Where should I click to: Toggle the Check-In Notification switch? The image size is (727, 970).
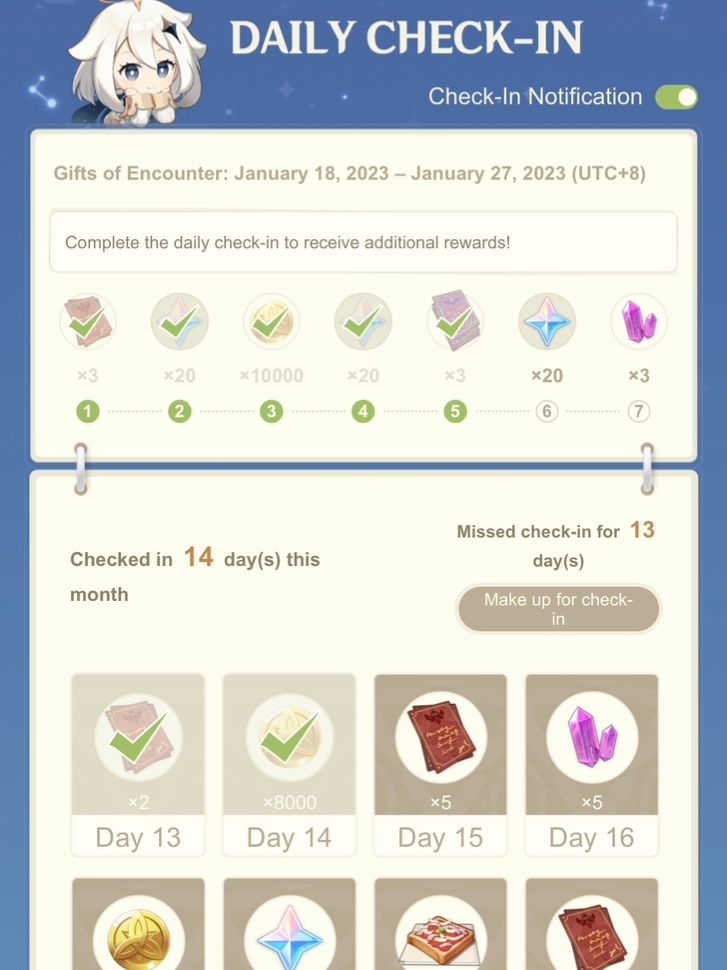pos(676,97)
